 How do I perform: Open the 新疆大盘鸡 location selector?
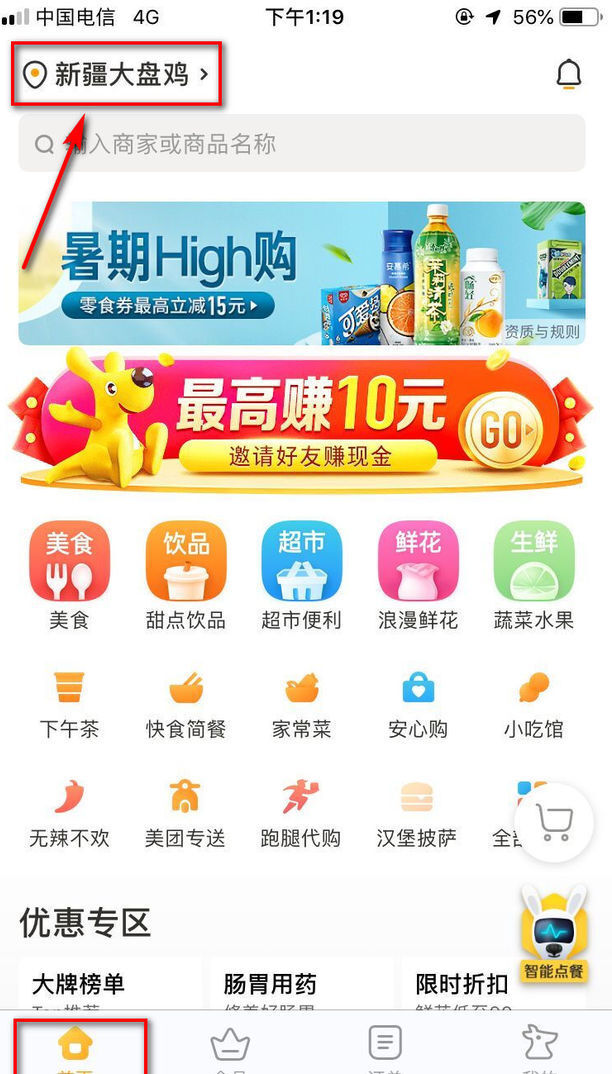(115, 75)
